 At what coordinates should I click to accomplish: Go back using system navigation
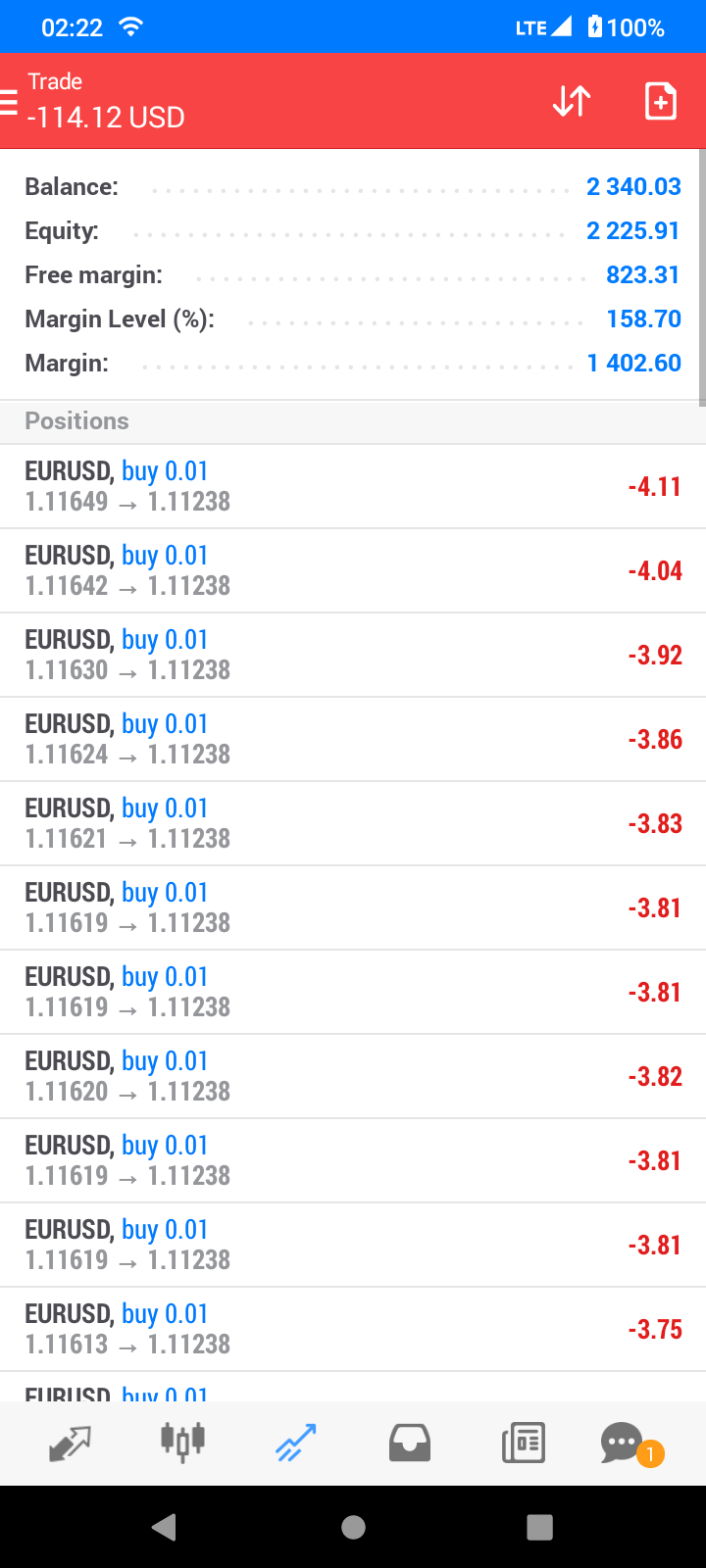165,1527
